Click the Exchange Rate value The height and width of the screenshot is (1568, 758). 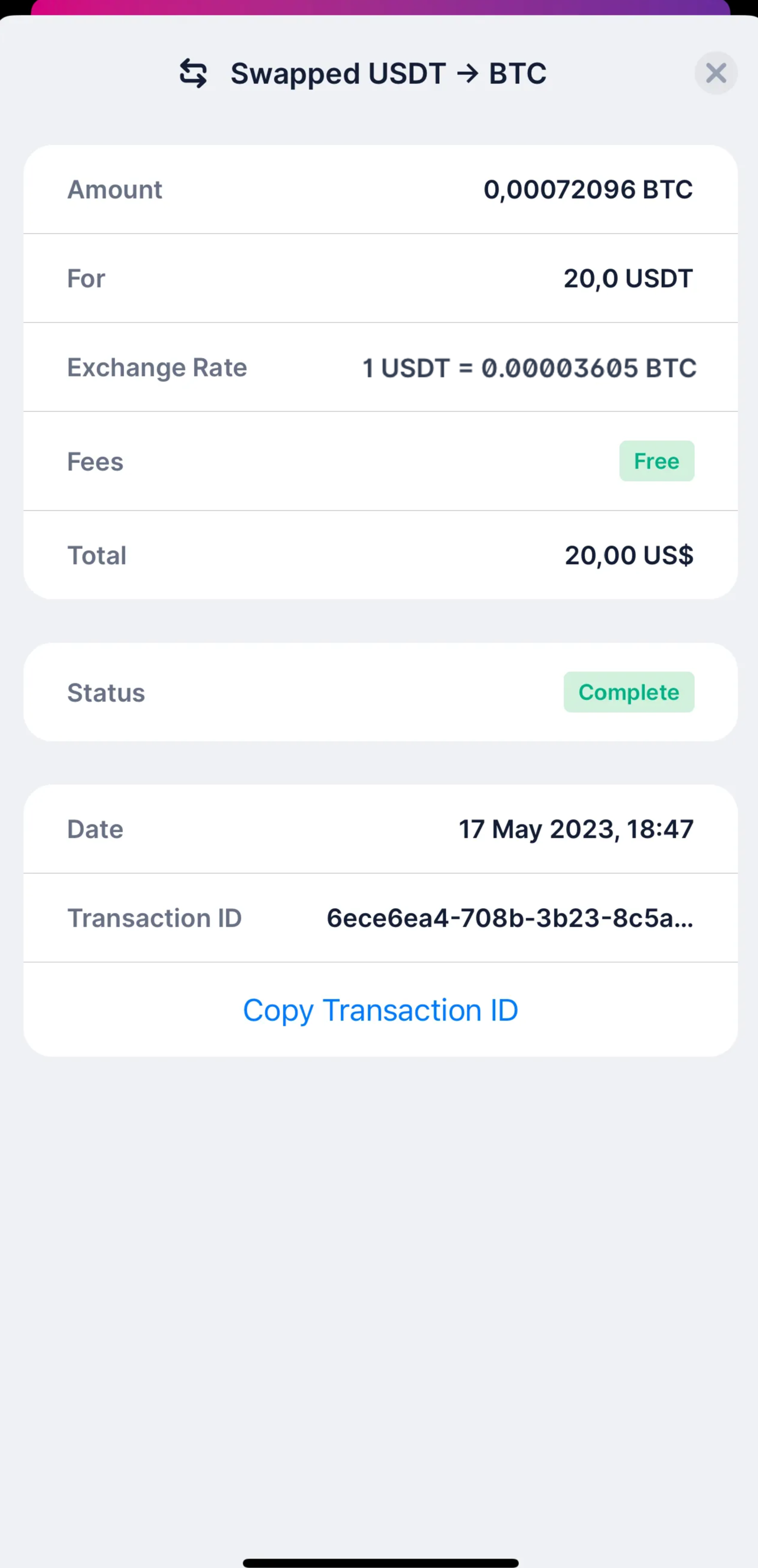[529, 367]
